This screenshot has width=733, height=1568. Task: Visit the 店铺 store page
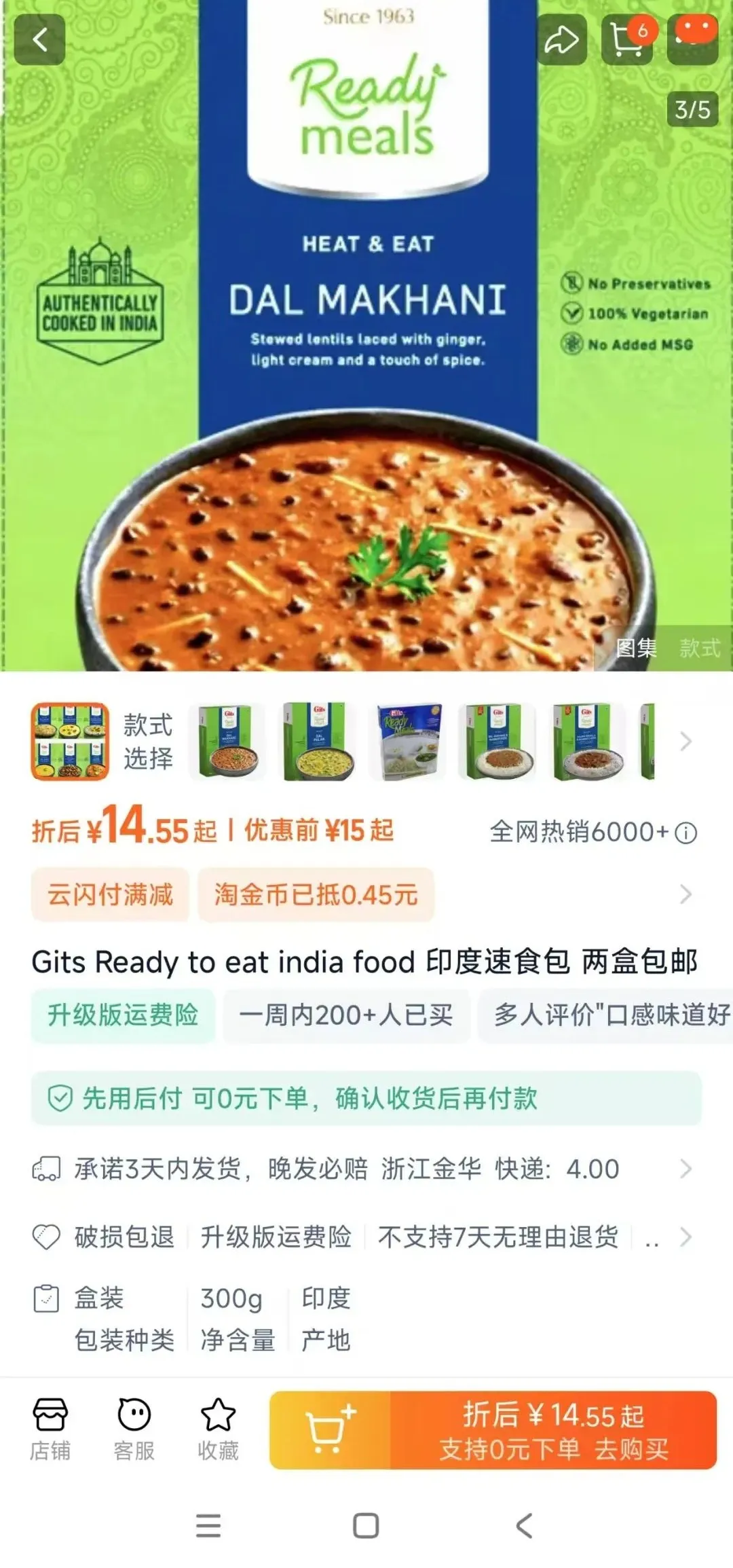(50, 1429)
